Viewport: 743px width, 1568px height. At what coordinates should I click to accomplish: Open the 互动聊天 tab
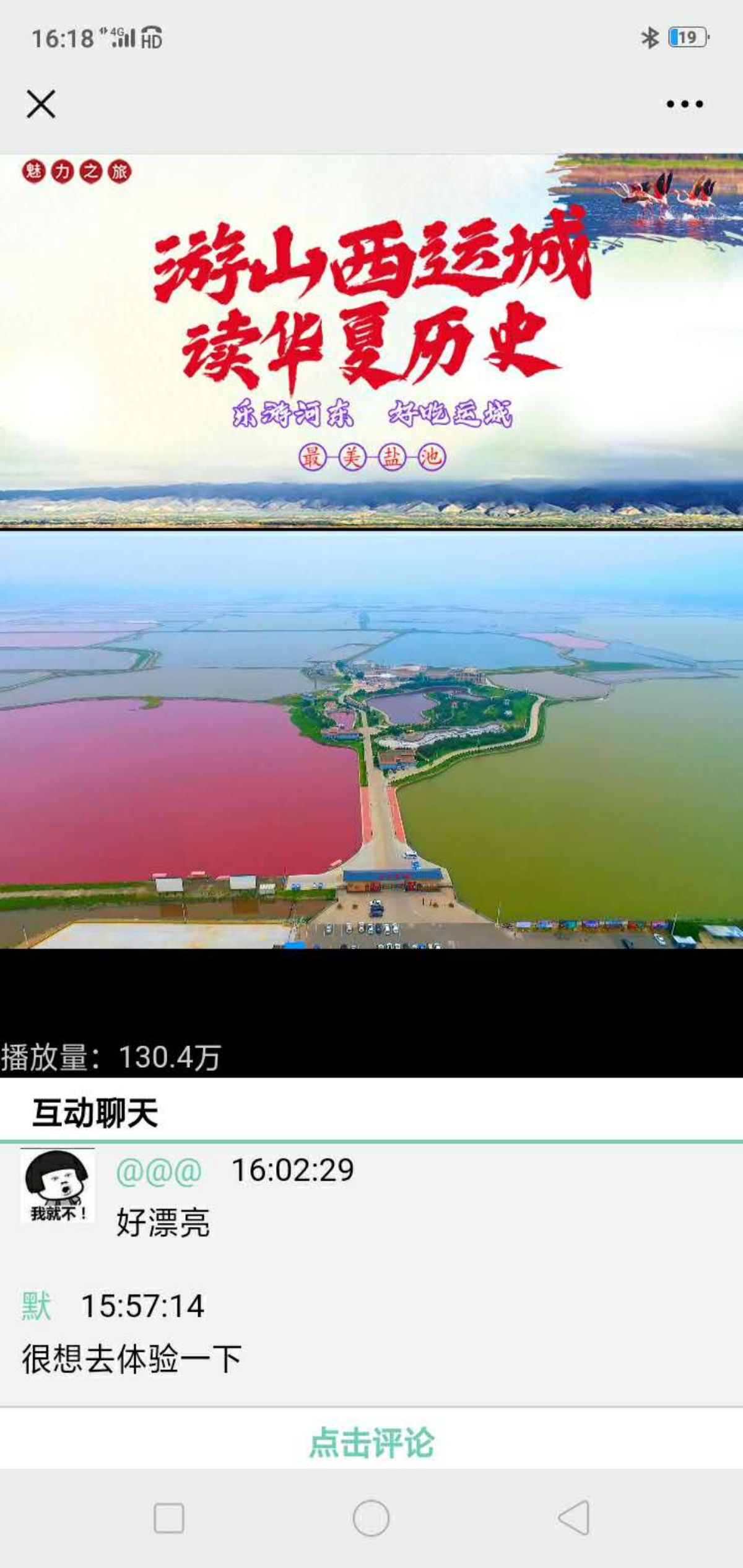[95, 1113]
